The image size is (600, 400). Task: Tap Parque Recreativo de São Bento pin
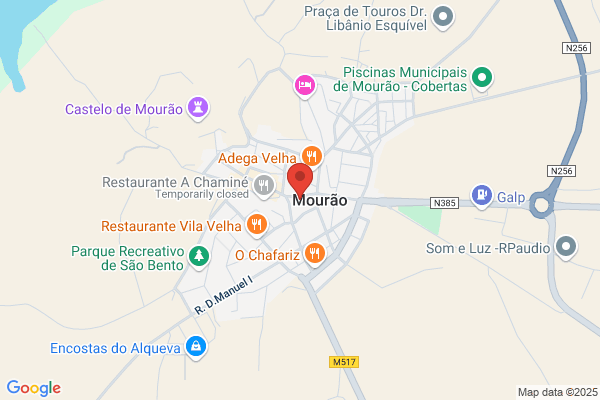[199, 257]
